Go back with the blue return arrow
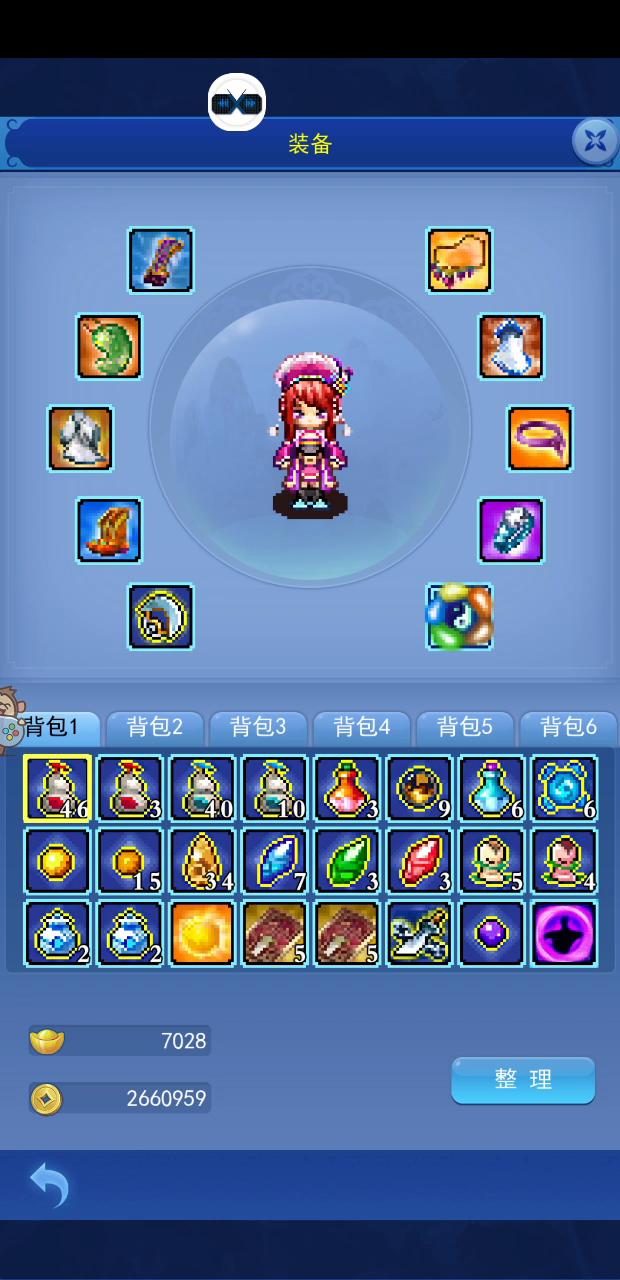Screen dimensions: 620x1280 coord(49,1185)
